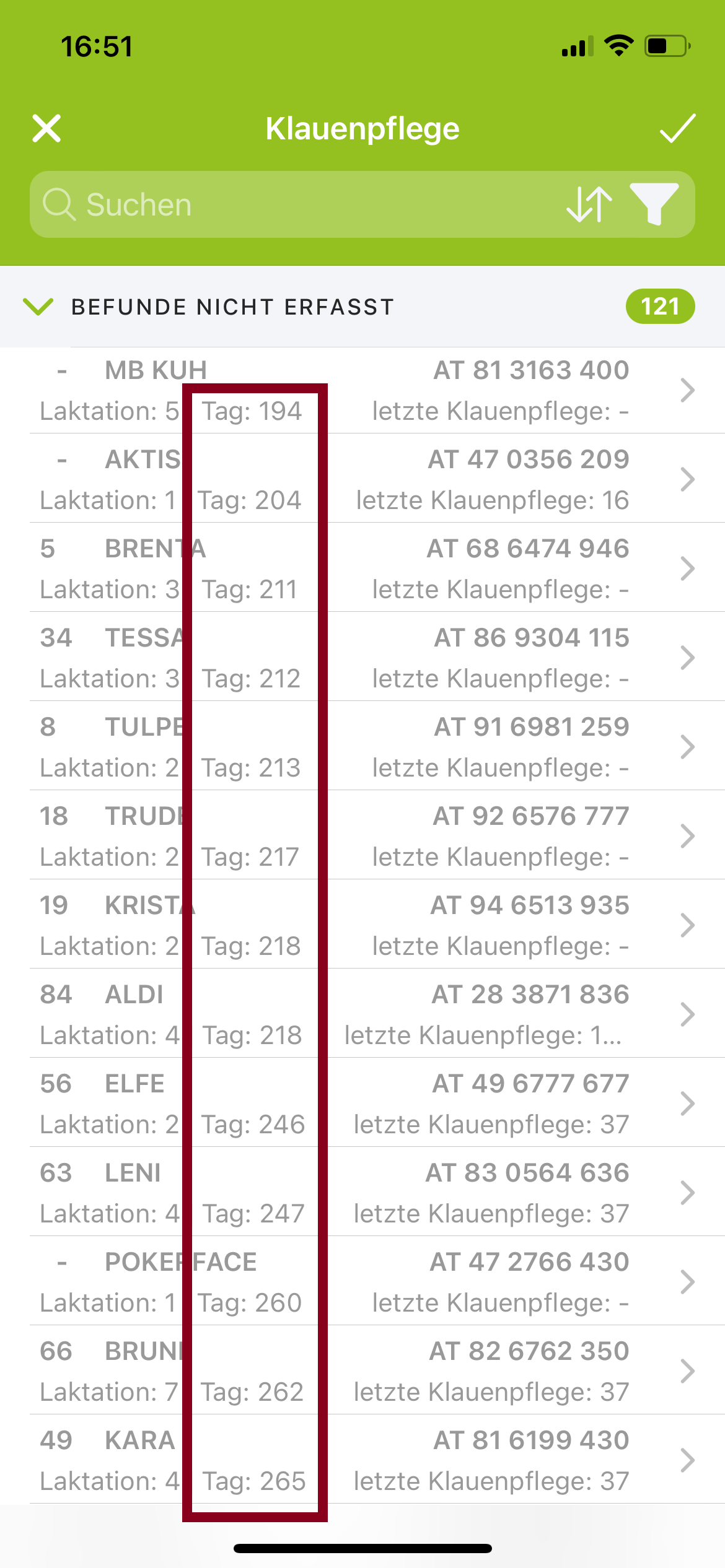
Task: Select the AT 91 6981 259 entry
Action: (362, 747)
